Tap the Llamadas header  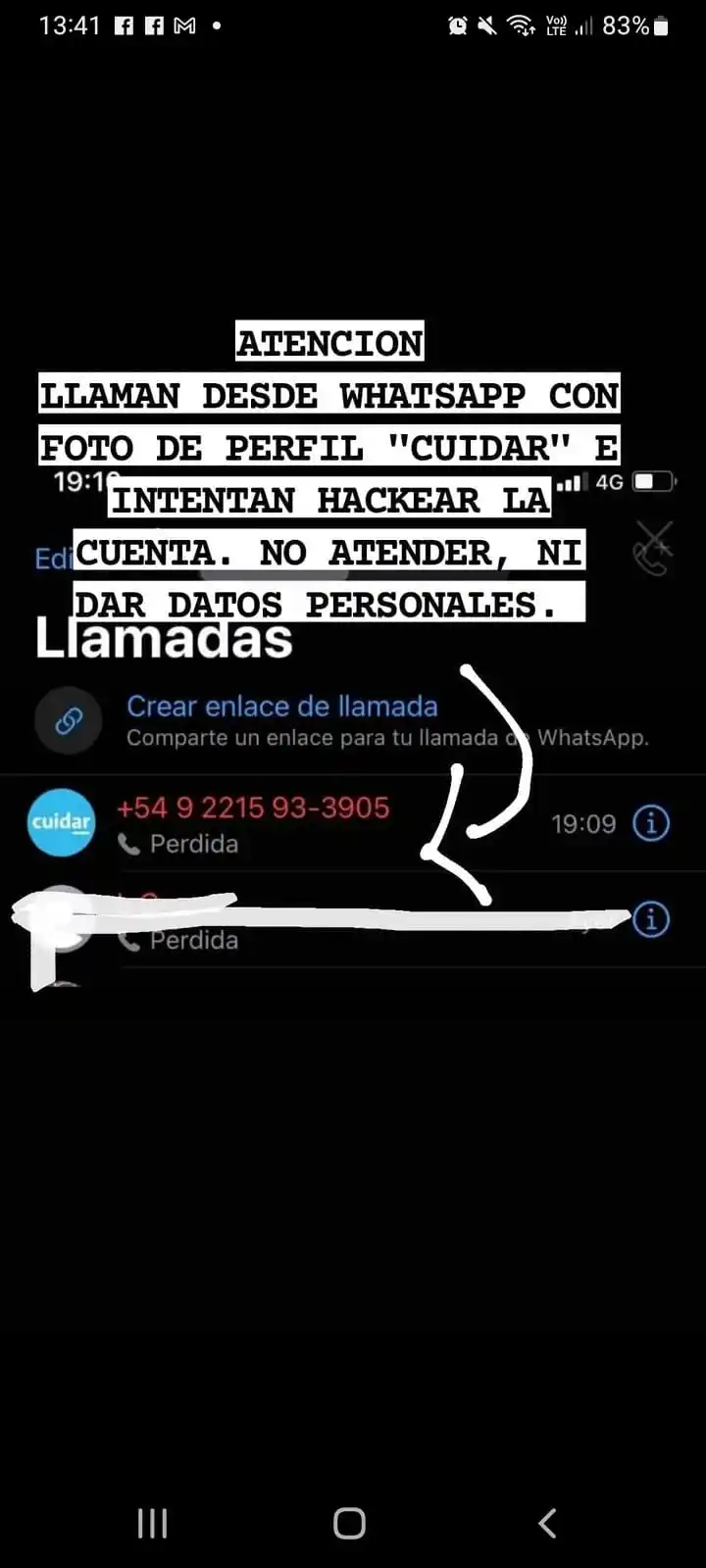[x=163, y=641]
